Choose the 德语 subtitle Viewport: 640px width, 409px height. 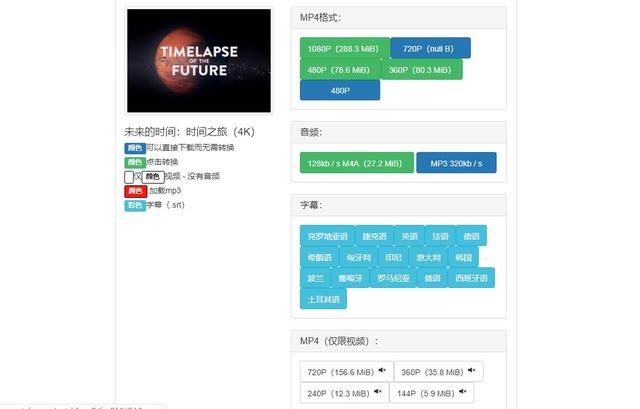pyautogui.click(x=471, y=236)
